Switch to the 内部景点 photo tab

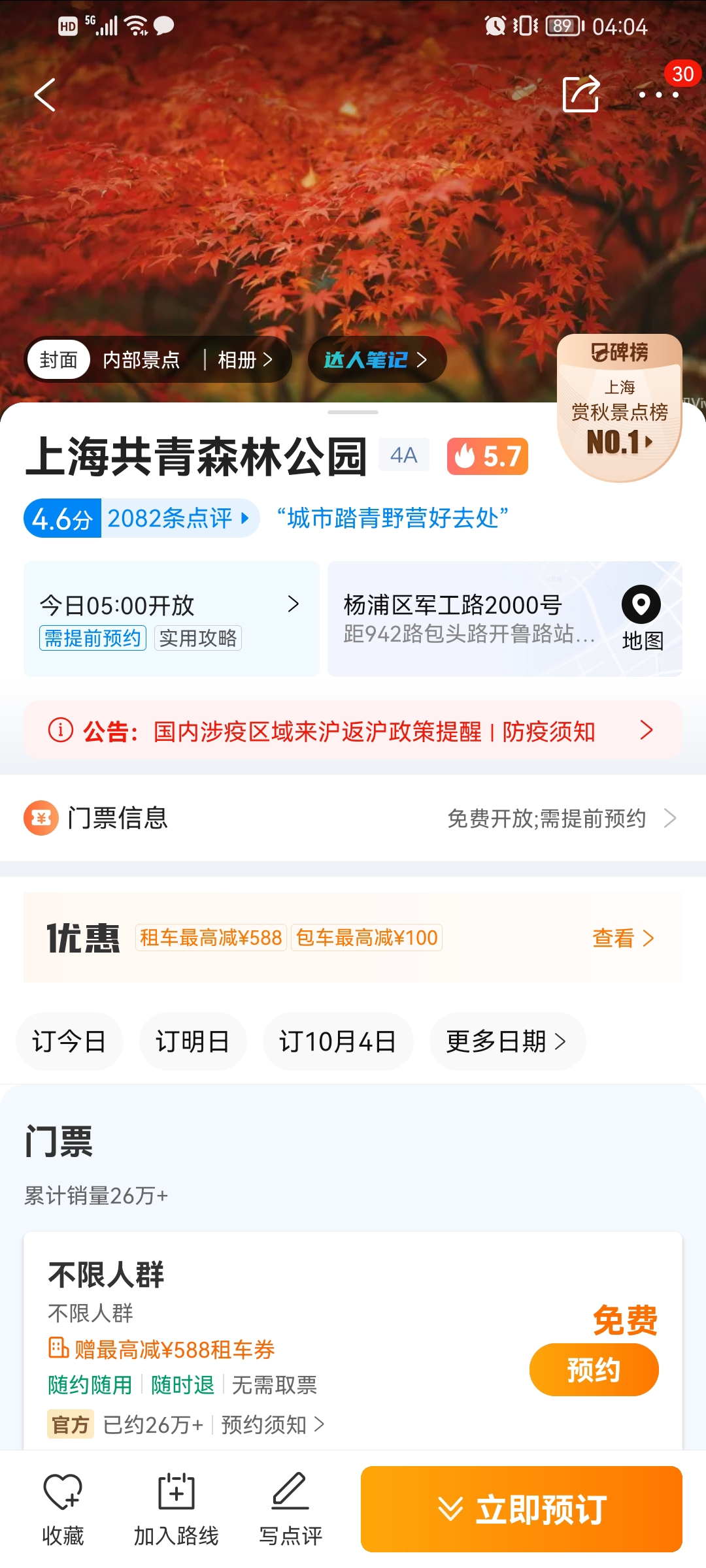[141, 360]
